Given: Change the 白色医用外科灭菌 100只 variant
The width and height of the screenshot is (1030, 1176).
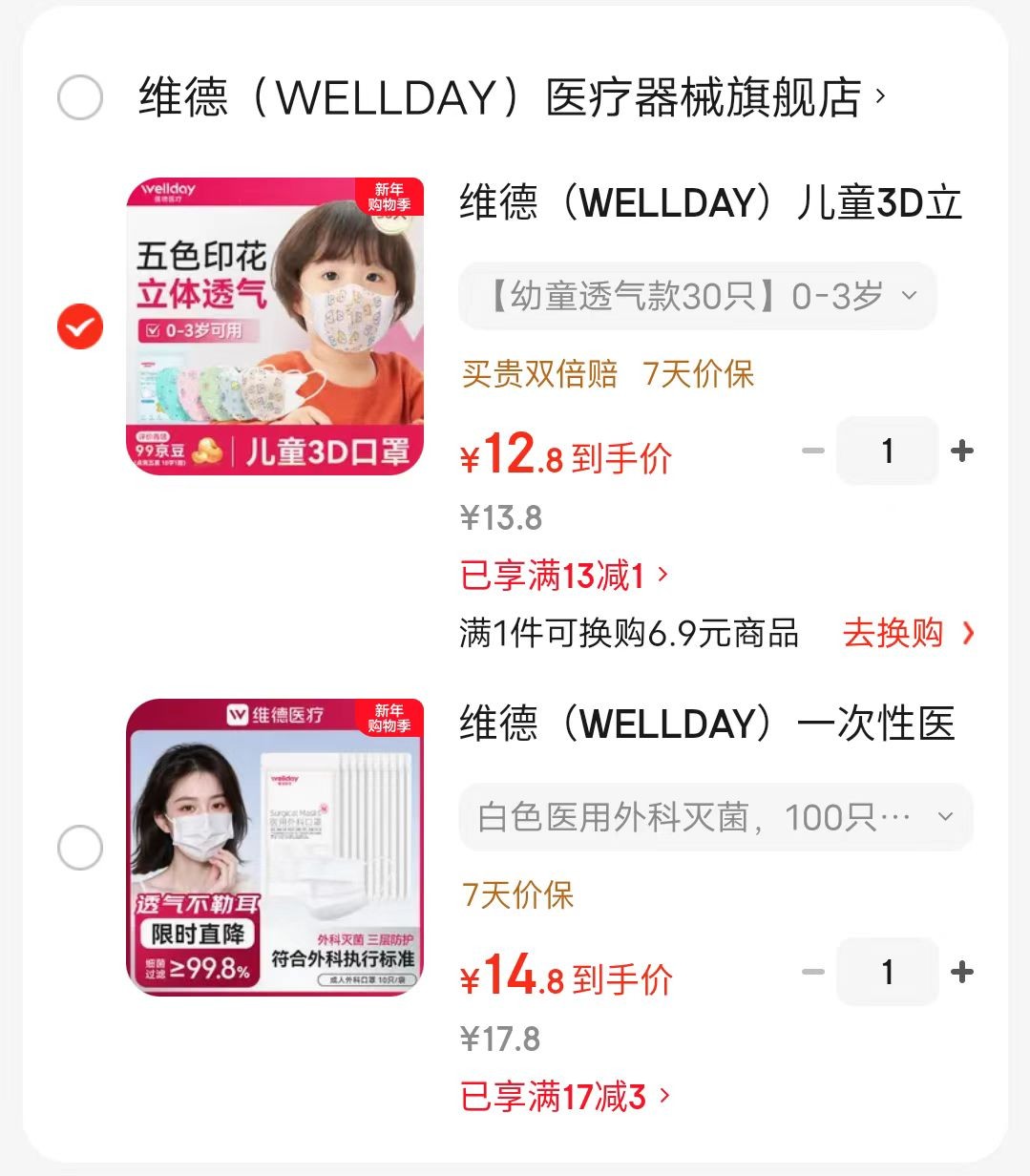Looking at the screenshot, I should [x=715, y=817].
